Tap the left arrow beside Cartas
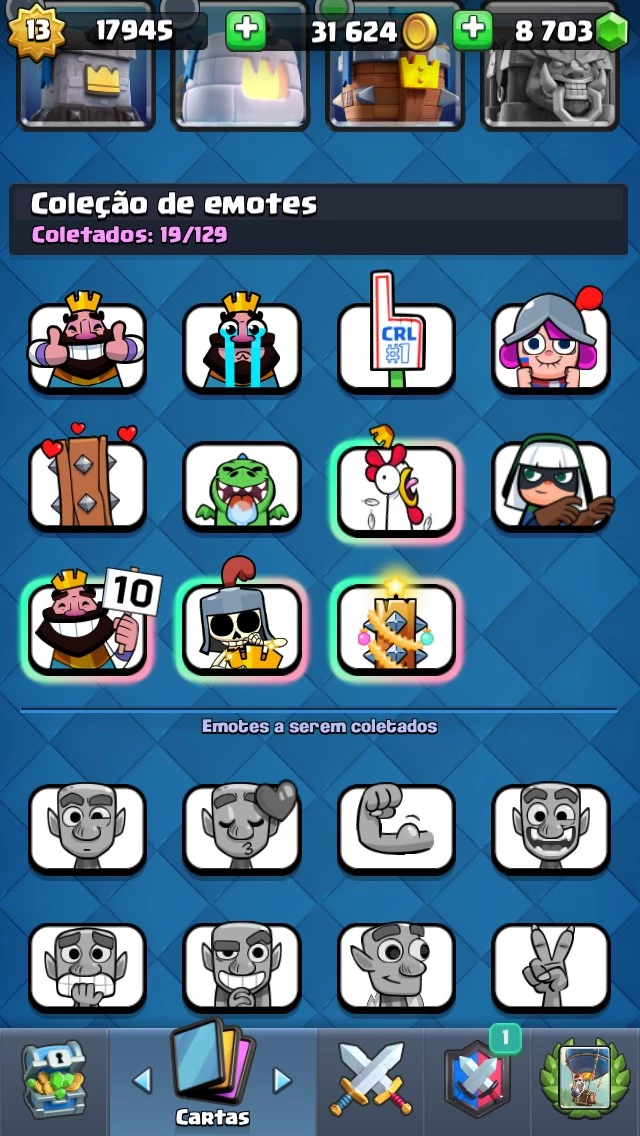640x1136 pixels. click(142, 1080)
